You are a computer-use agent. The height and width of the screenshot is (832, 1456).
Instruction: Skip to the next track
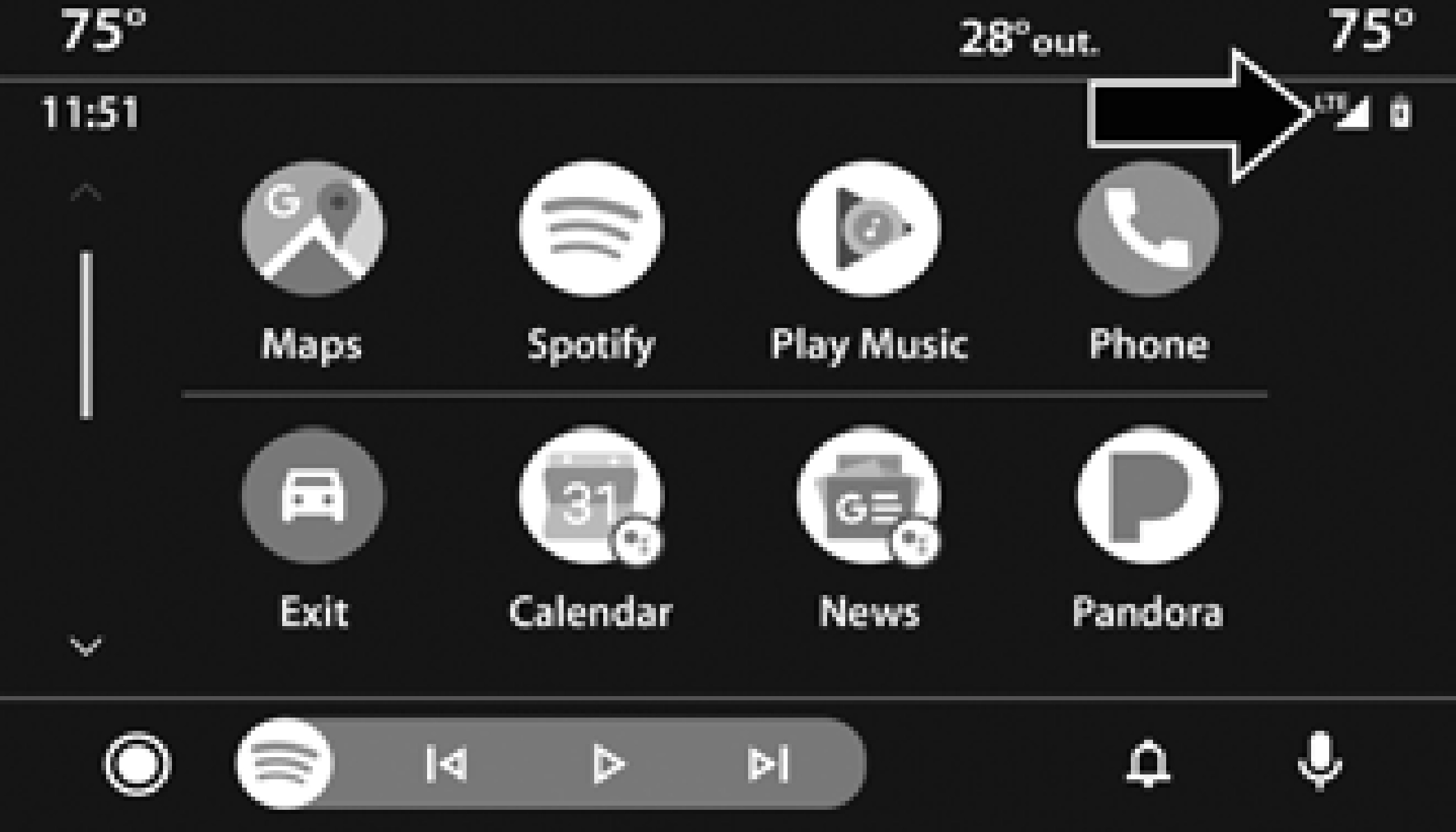pyautogui.click(x=770, y=764)
